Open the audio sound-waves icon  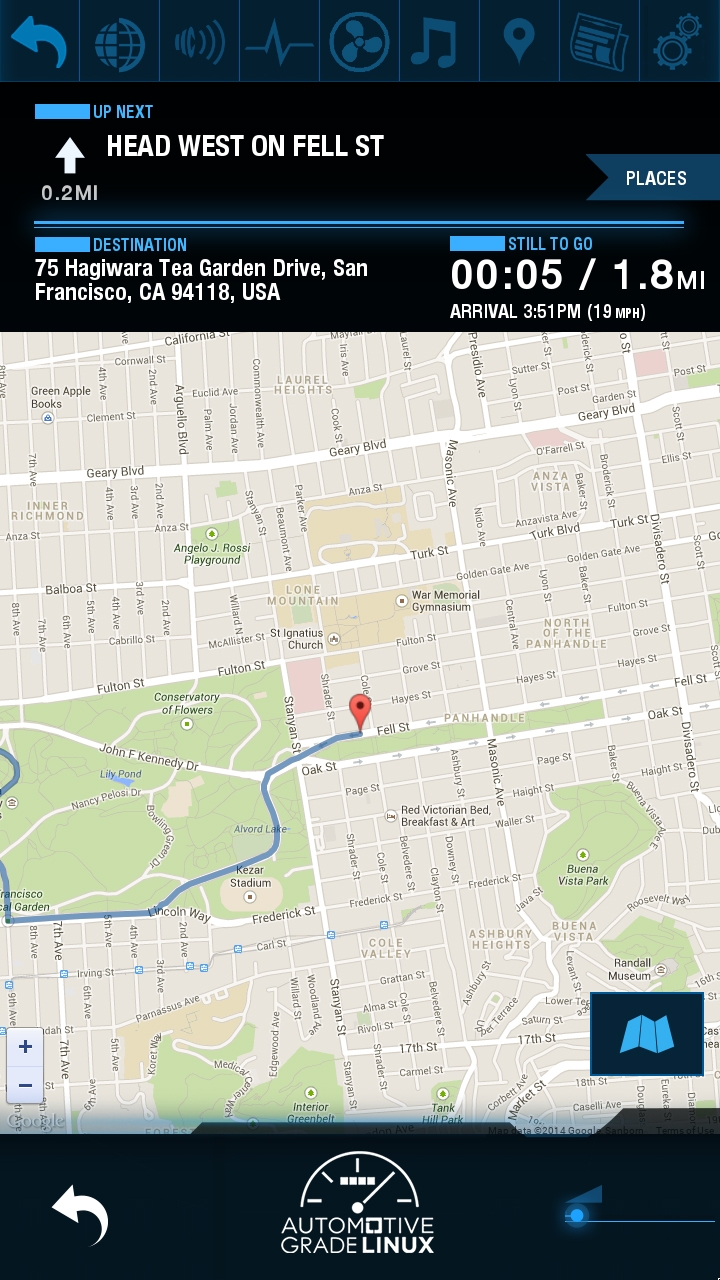pos(199,41)
